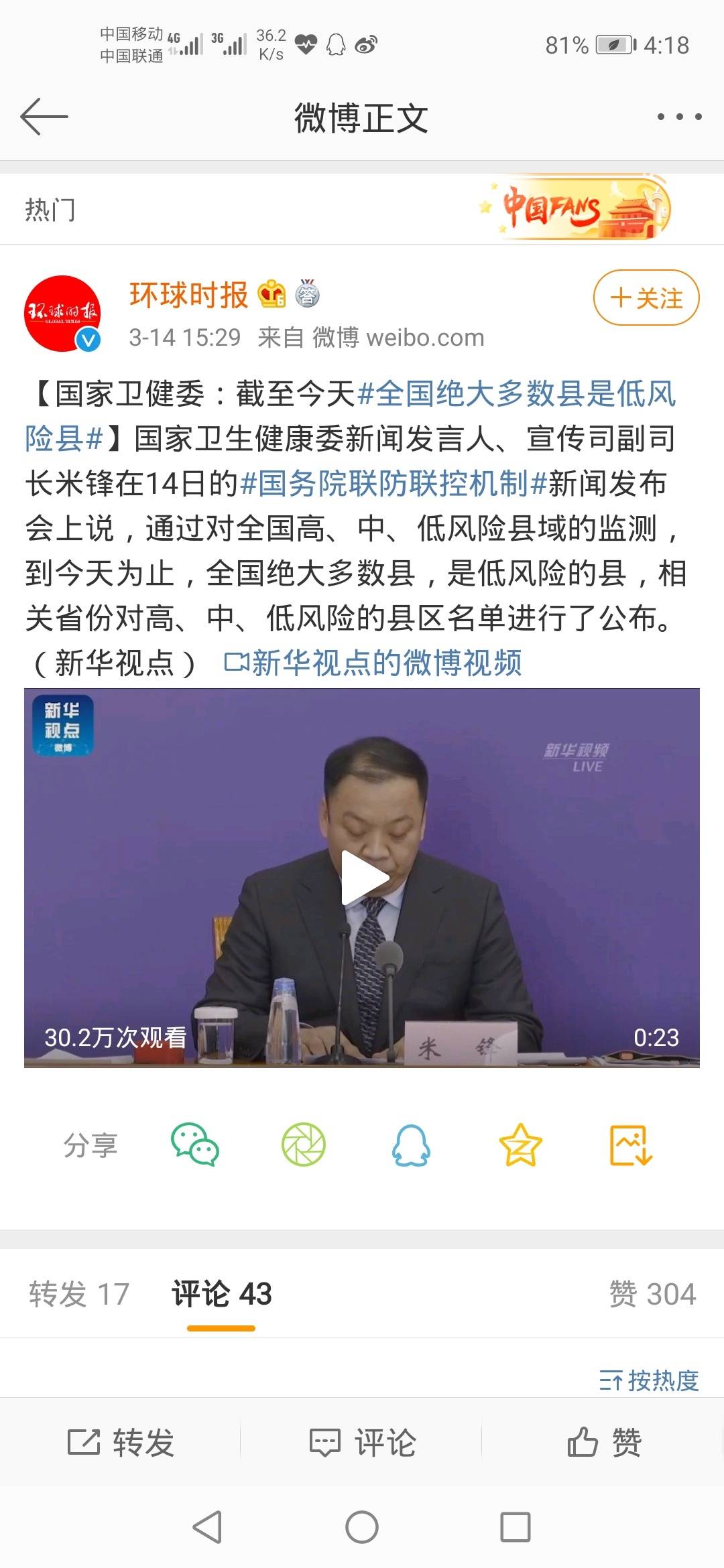Switch to the 转发 17 tab

pyautogui.click(x=79, y=1293)
